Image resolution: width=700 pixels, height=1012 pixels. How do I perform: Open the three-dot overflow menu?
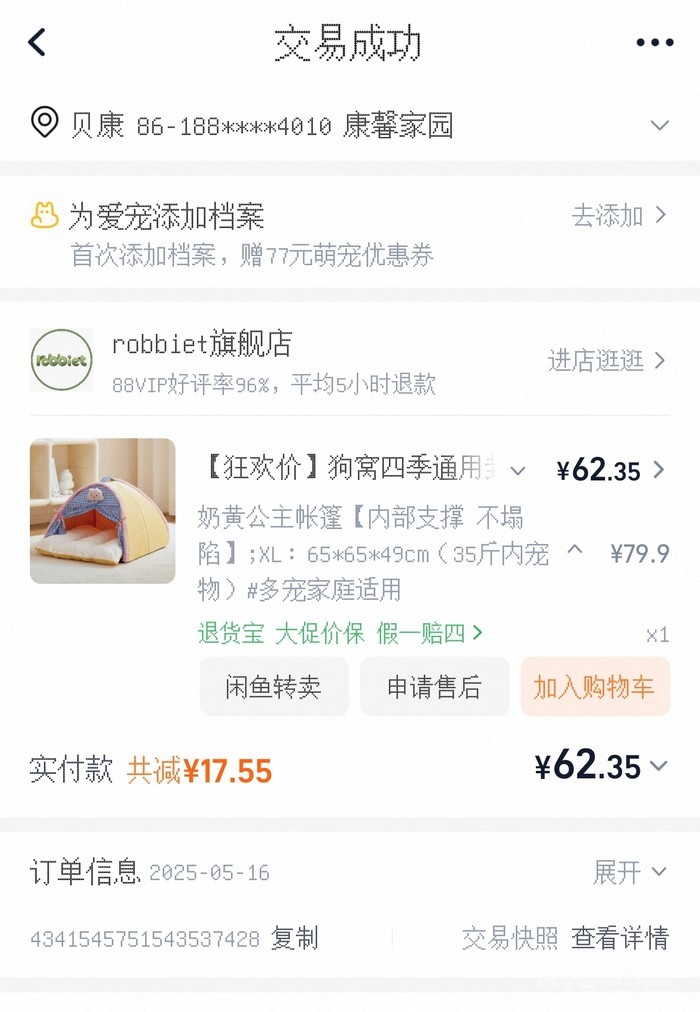click(654, 43)
